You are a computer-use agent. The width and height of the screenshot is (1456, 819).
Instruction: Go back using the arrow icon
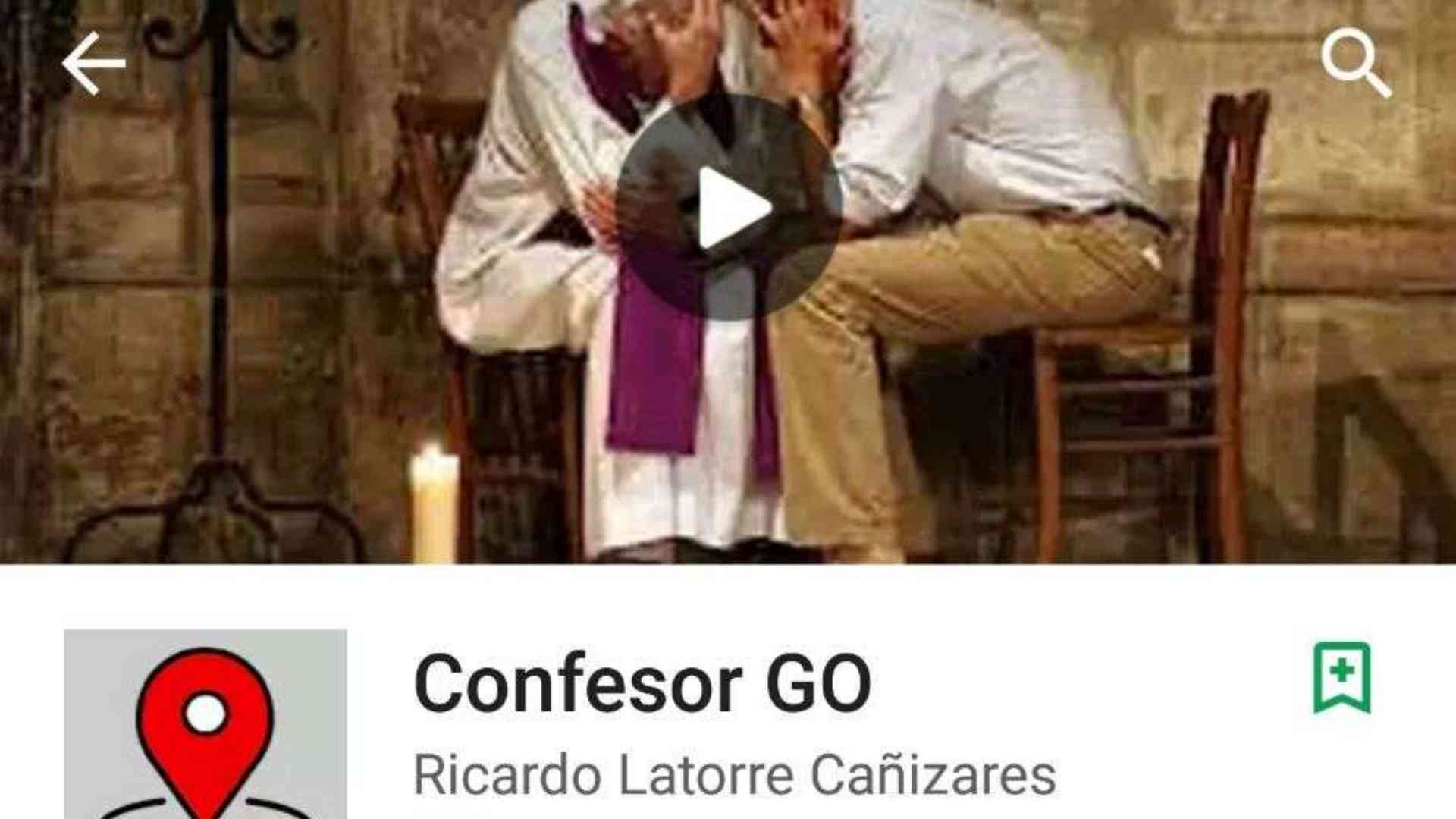[x=93, y=64]
